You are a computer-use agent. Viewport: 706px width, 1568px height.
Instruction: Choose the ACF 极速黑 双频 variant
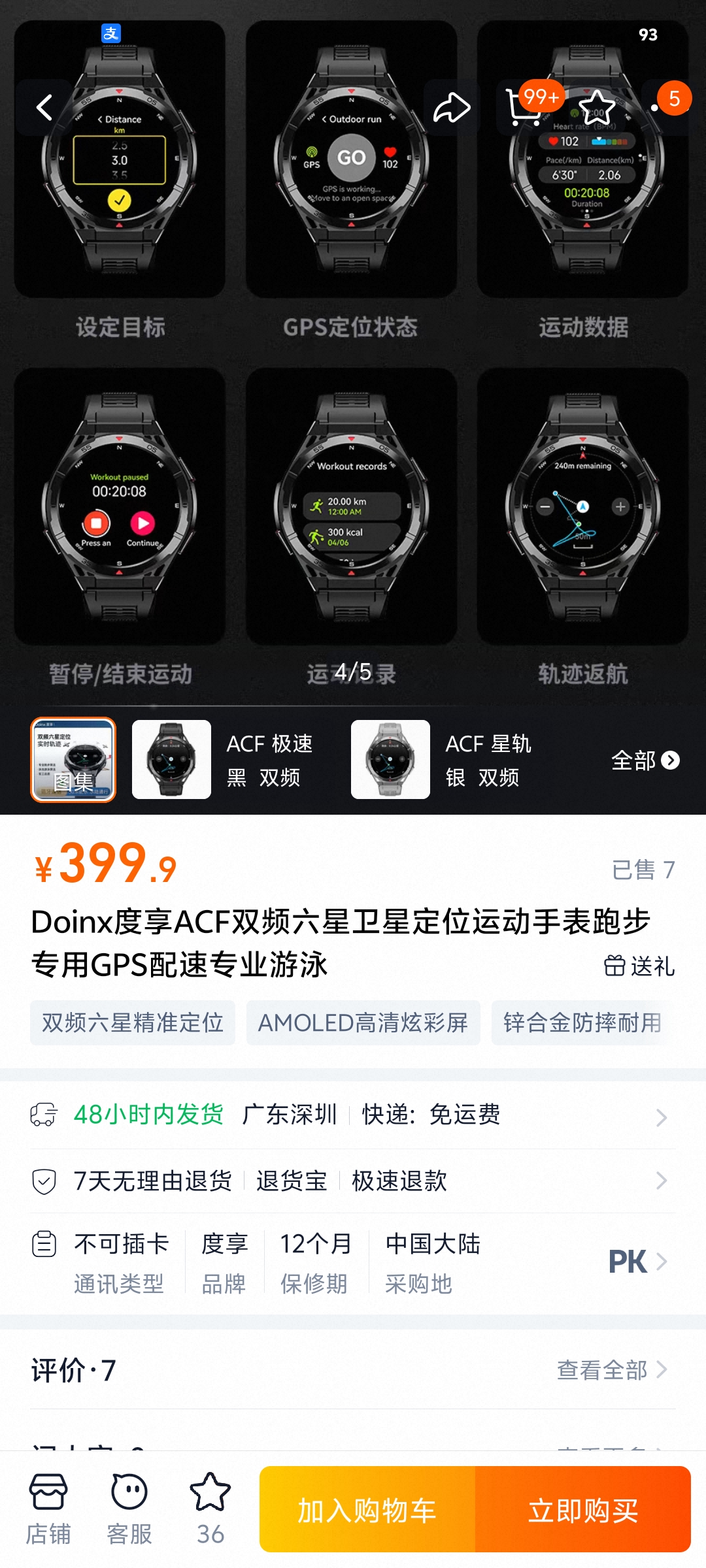(x=224, y=759)
